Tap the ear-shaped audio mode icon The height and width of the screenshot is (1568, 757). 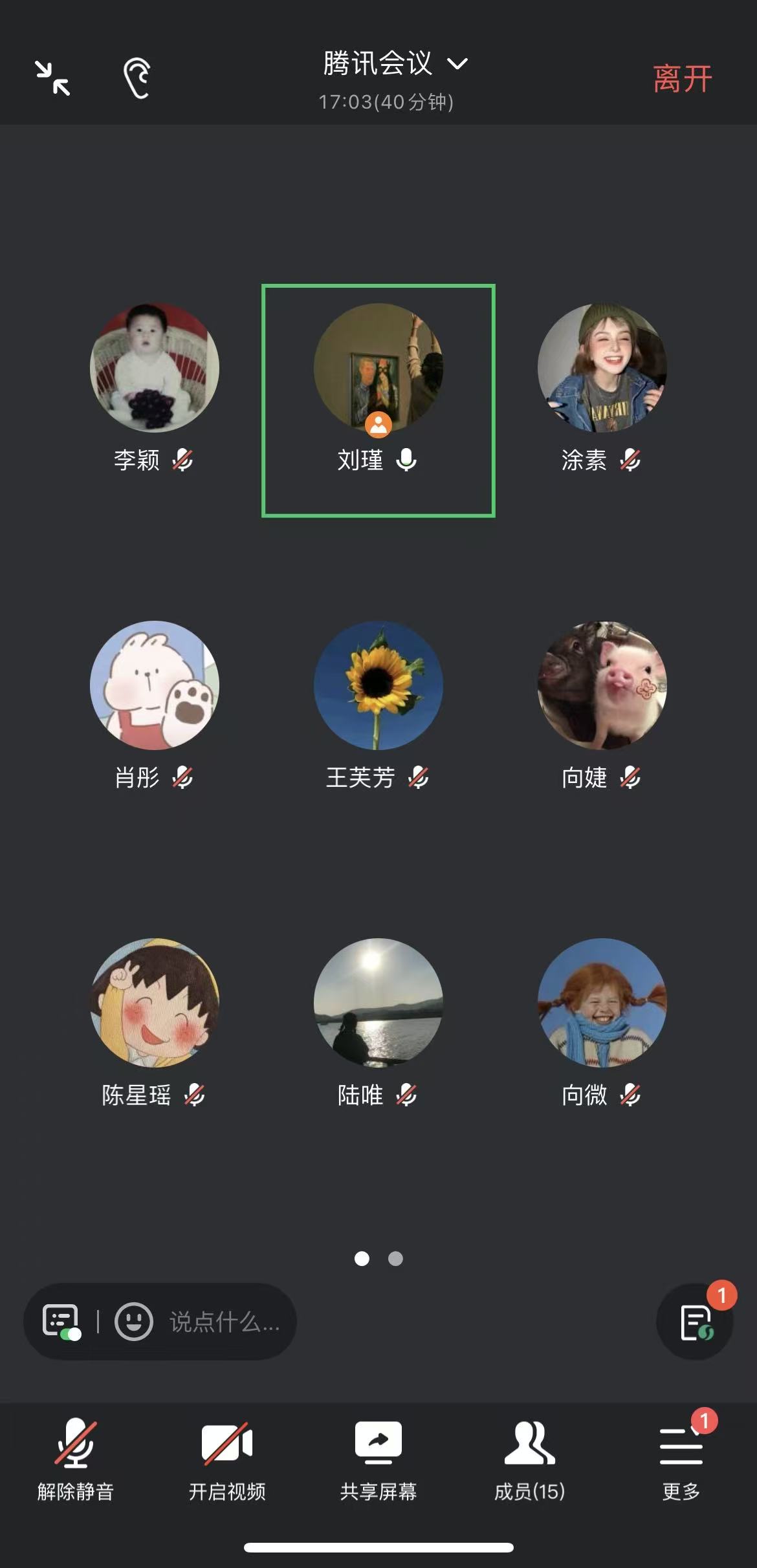coord(137,78)
